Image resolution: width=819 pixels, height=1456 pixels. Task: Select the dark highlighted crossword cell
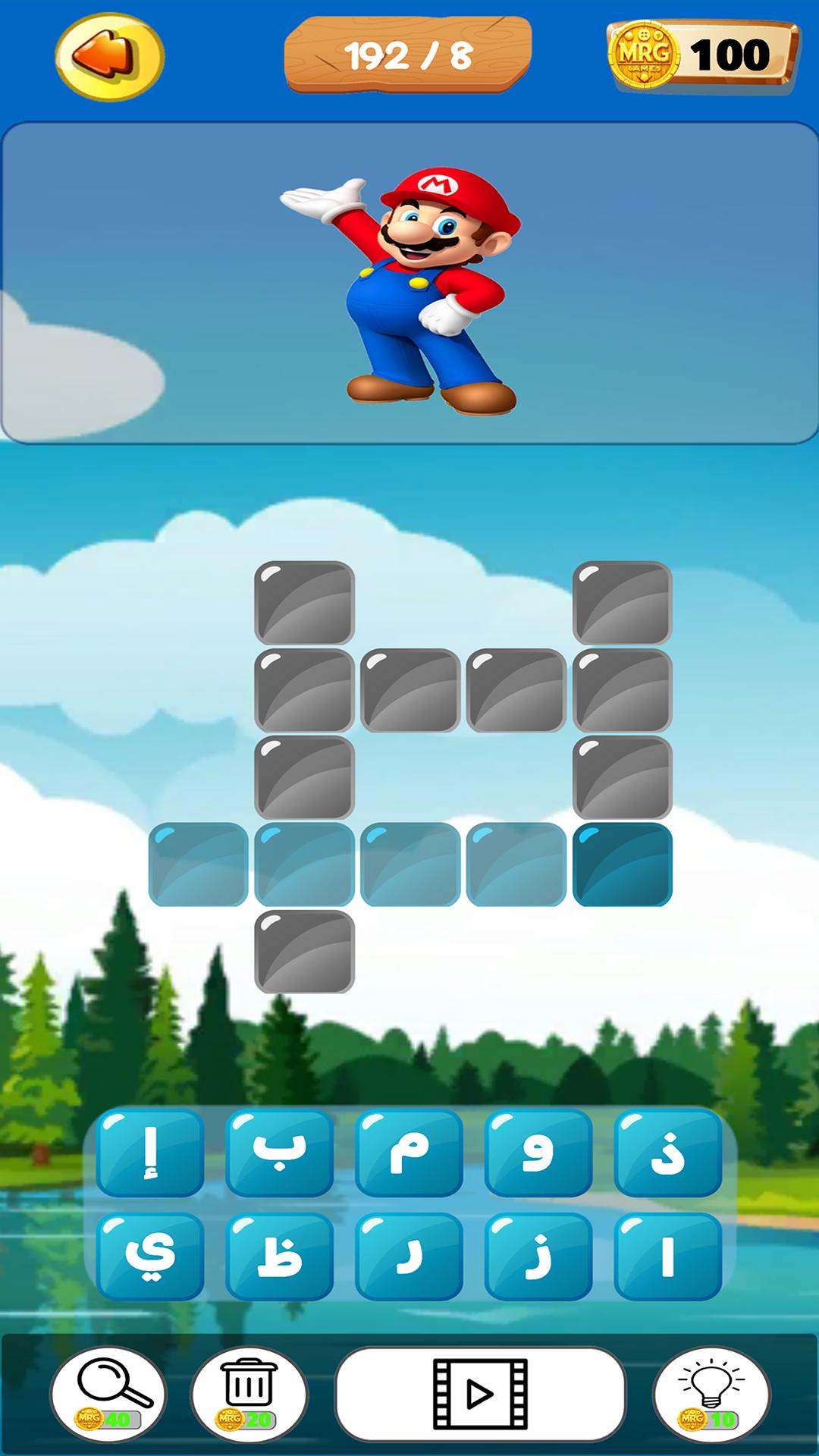(x=623, y=864)
